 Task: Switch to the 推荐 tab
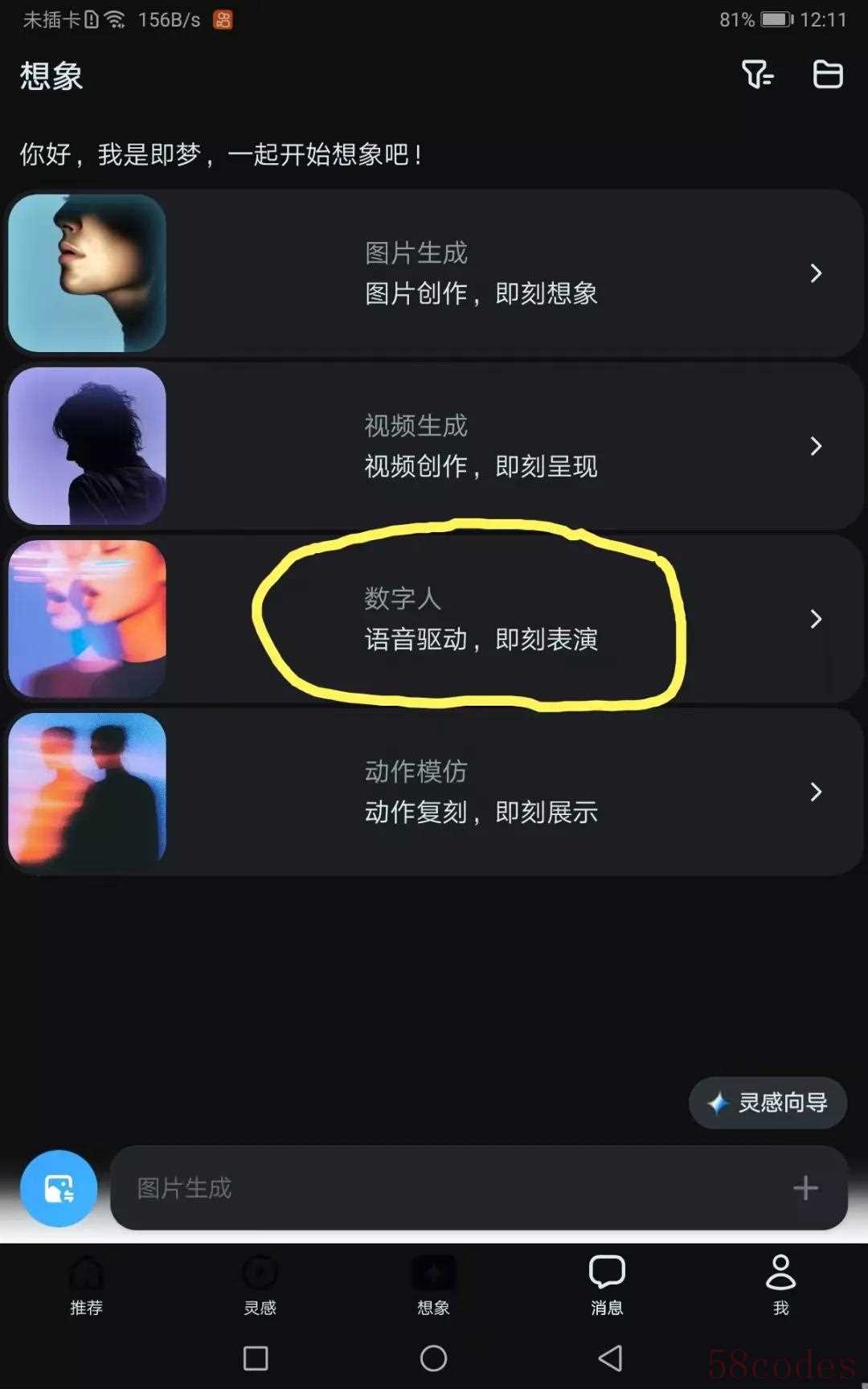click(x=87, y=1285)
